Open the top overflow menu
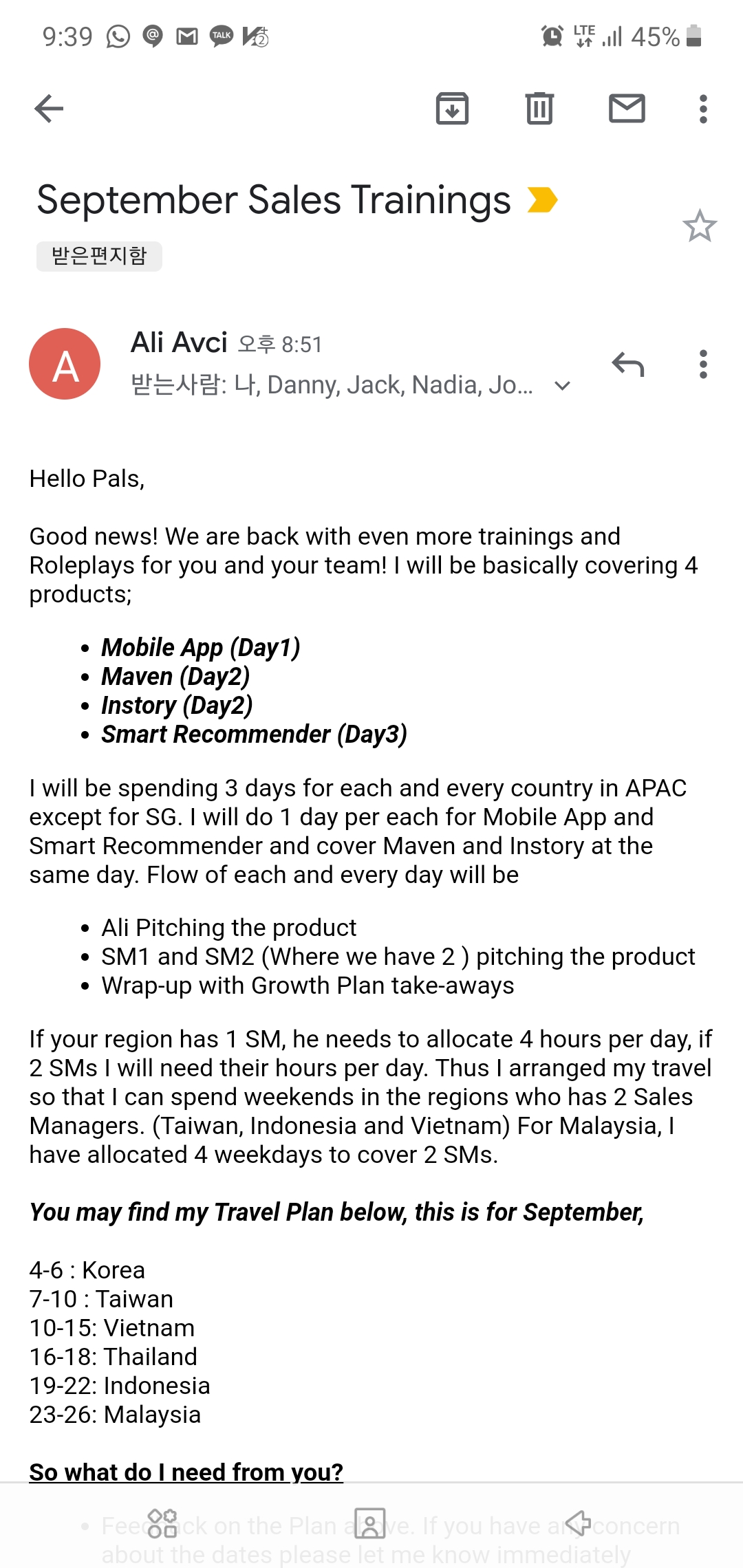Screen dimensions: 743x1568 (702, 109)
